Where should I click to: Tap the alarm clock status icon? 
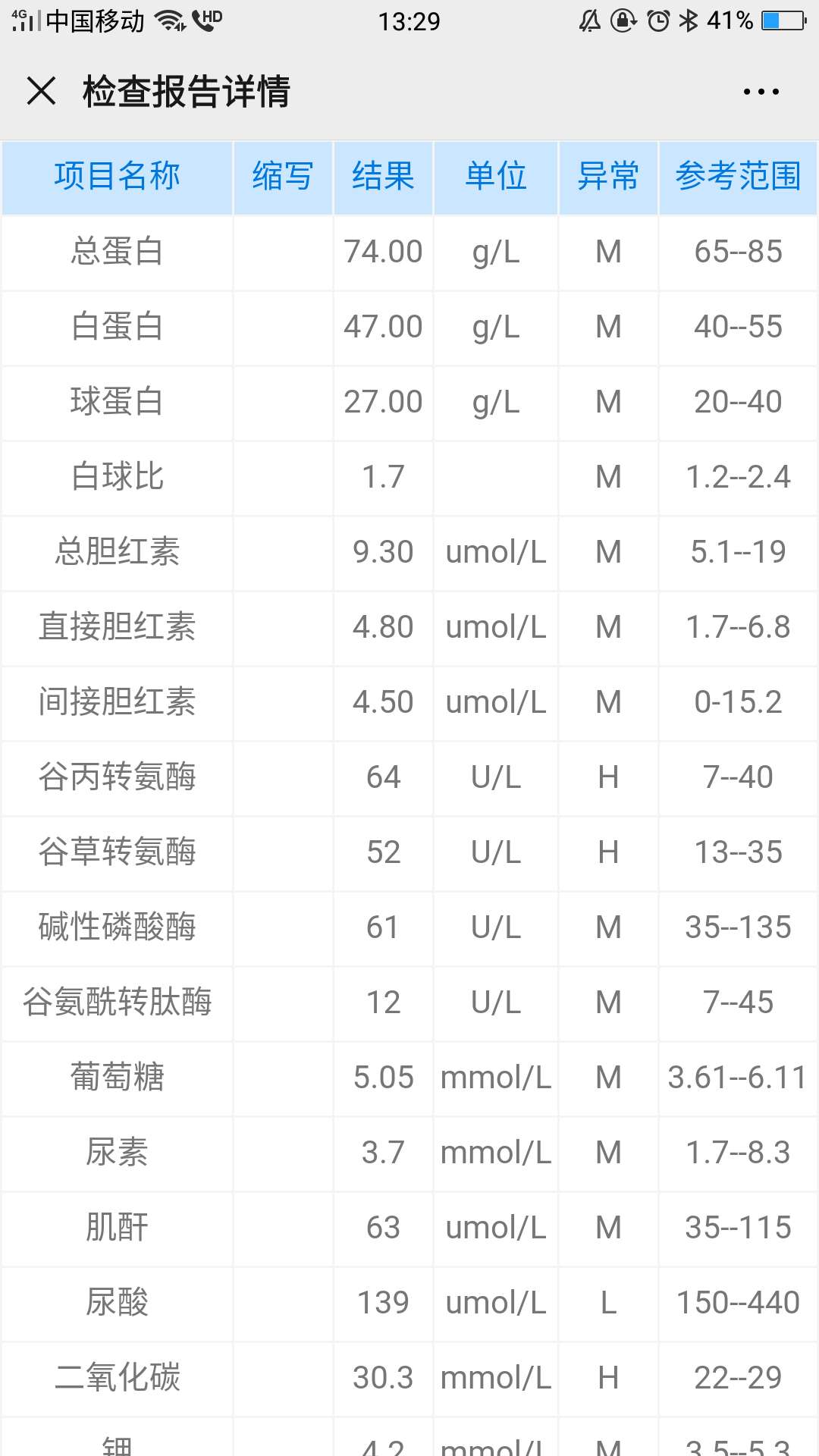coord(658,21)
